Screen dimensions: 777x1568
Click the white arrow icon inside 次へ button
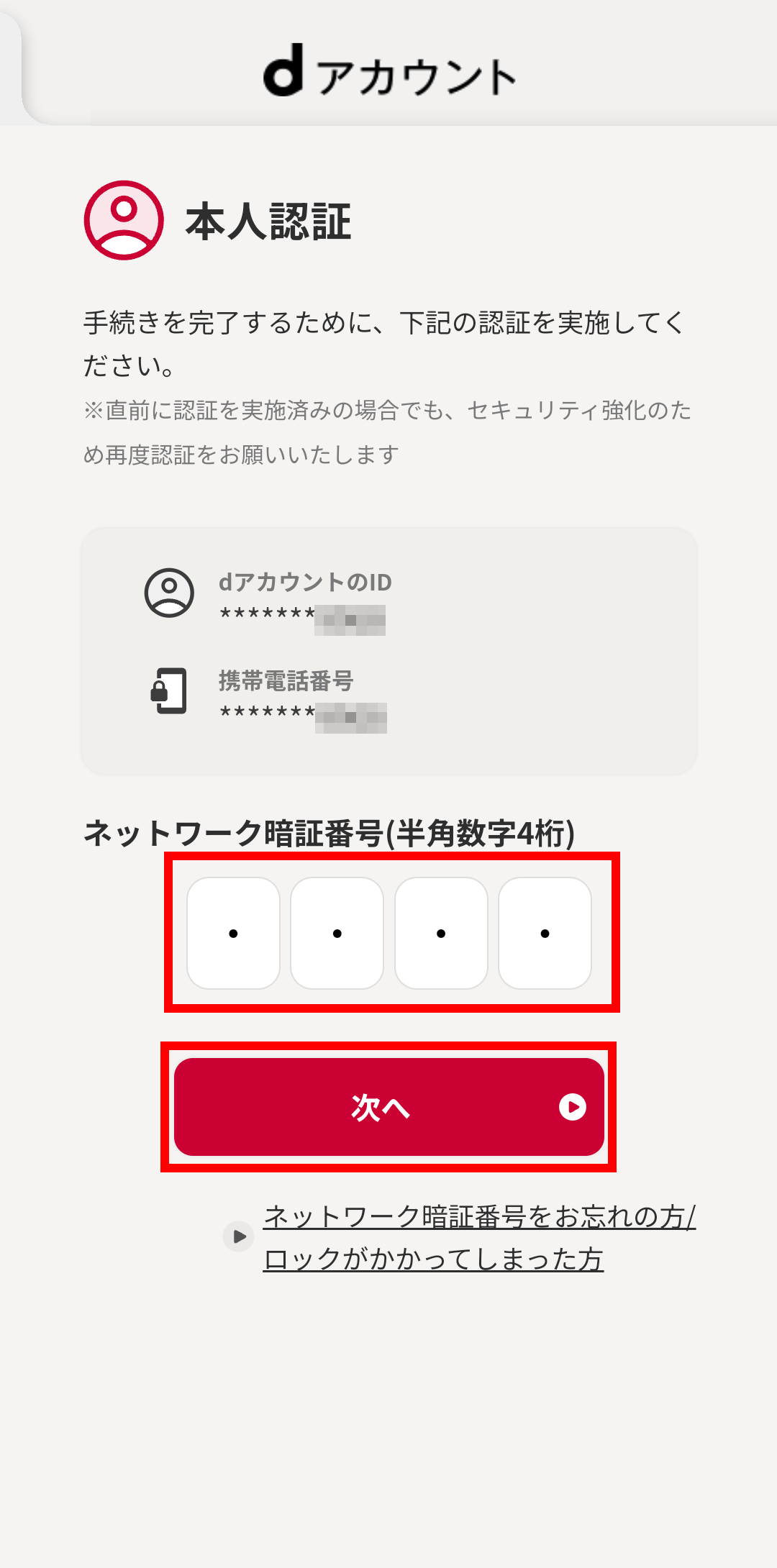573,1108
